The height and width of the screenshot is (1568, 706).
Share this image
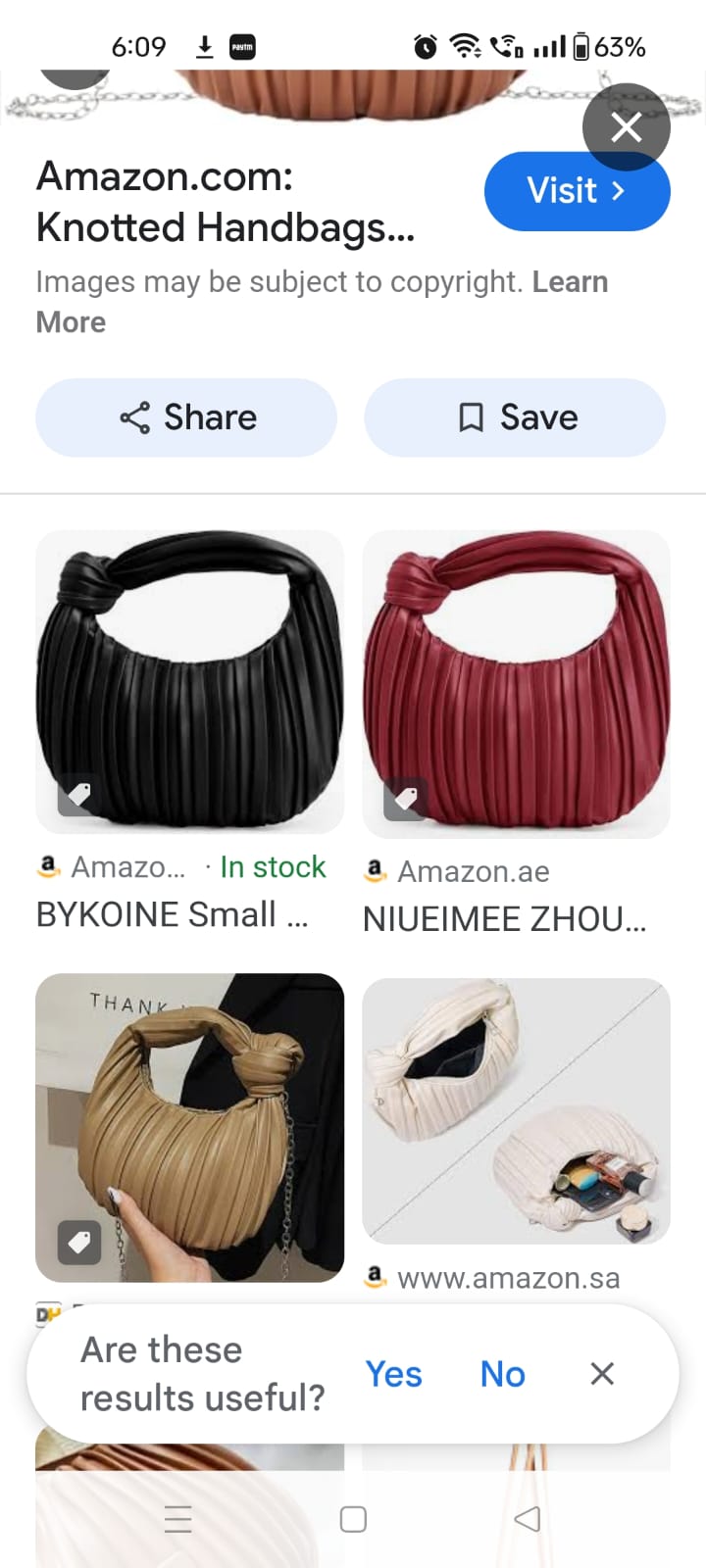pos(186,417)
